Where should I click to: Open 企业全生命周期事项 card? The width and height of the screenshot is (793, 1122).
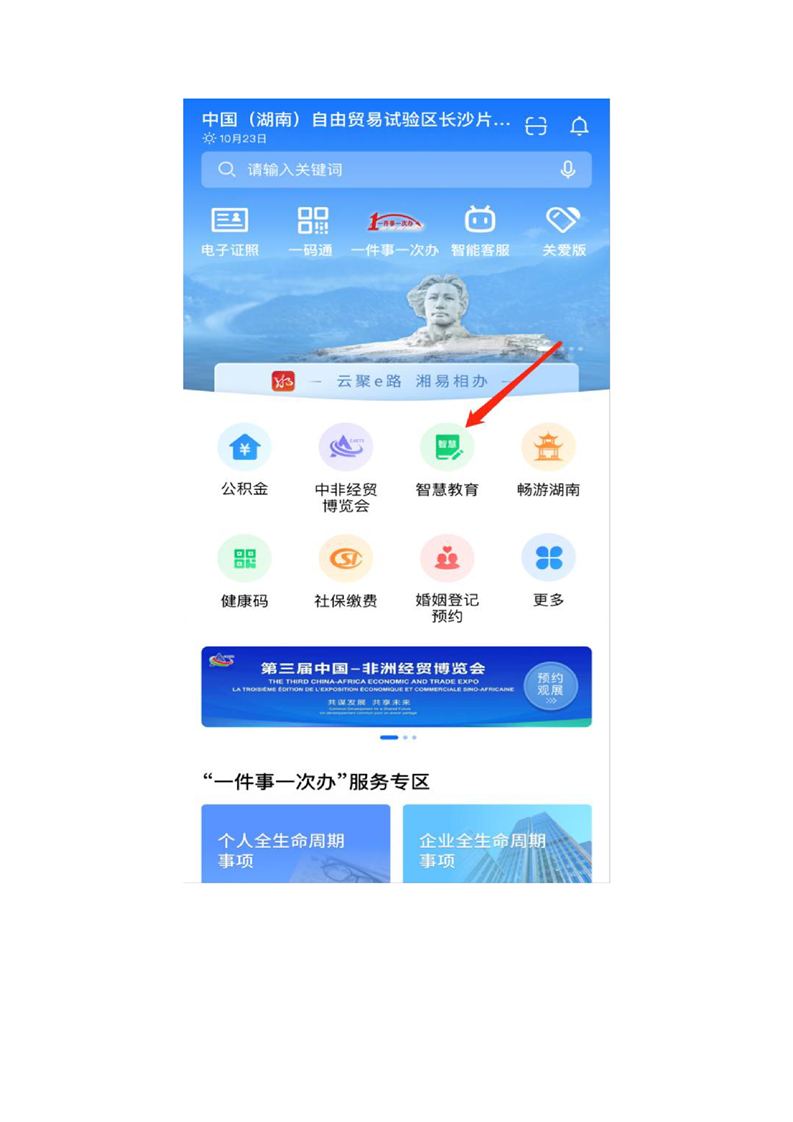[497, 843]
